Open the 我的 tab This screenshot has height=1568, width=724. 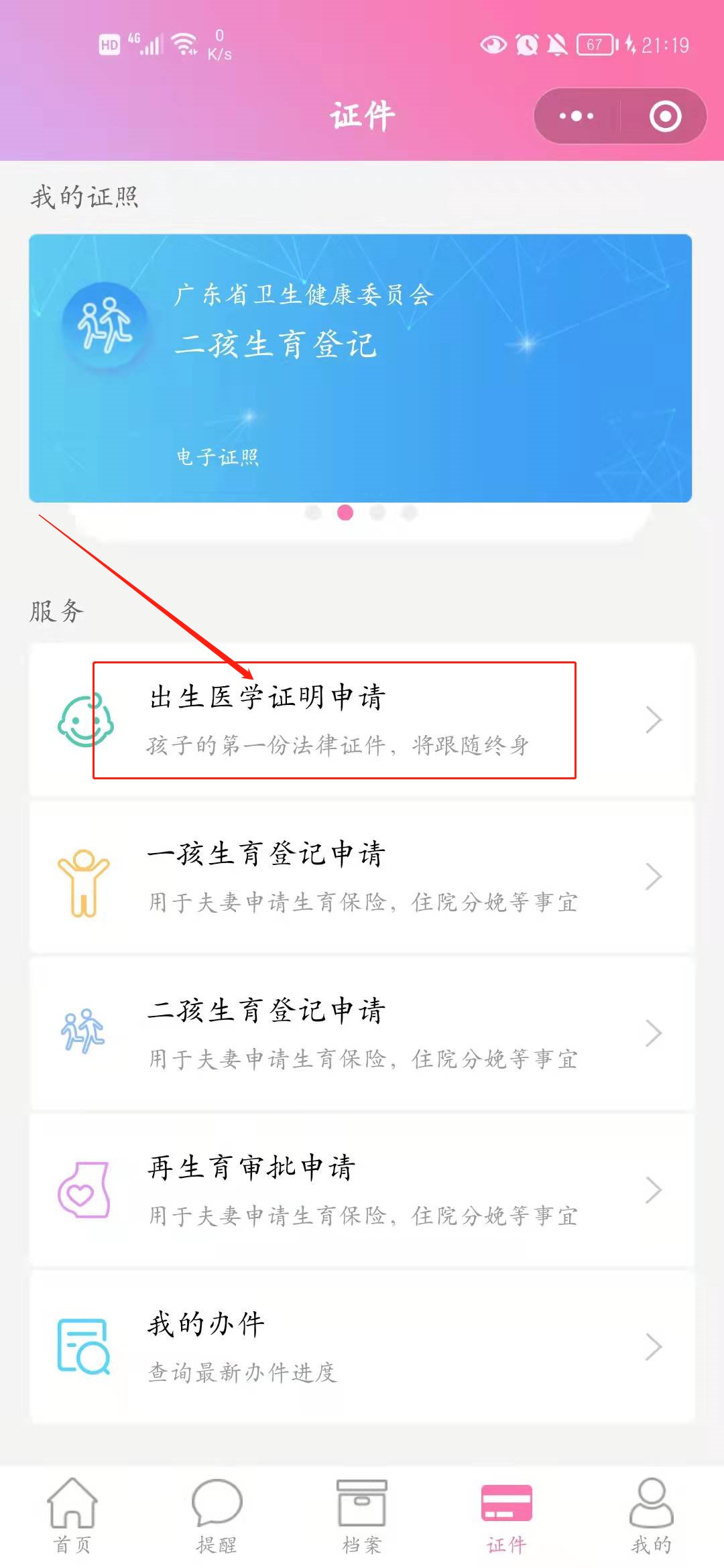(x=651, y=1516)
